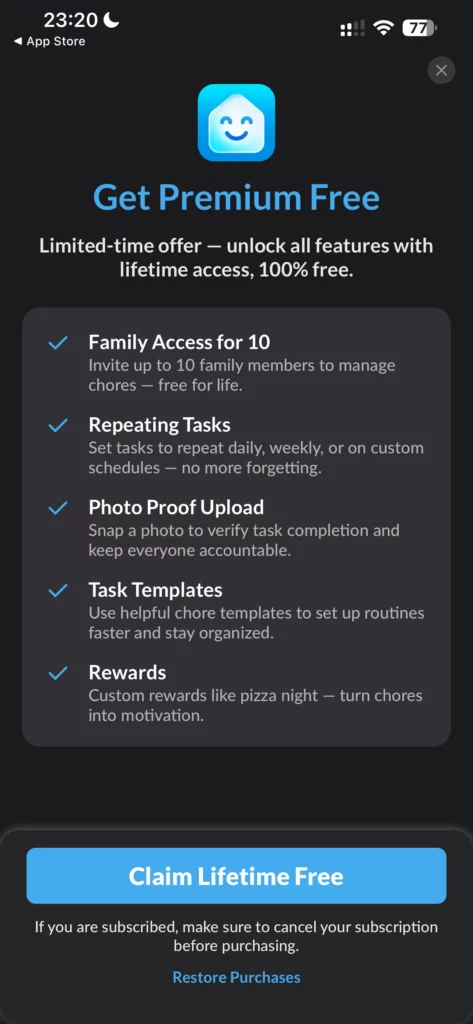473x1024 pixels.
Task: Dismiss the premium offer with the X button
Action: pos(441,71)
